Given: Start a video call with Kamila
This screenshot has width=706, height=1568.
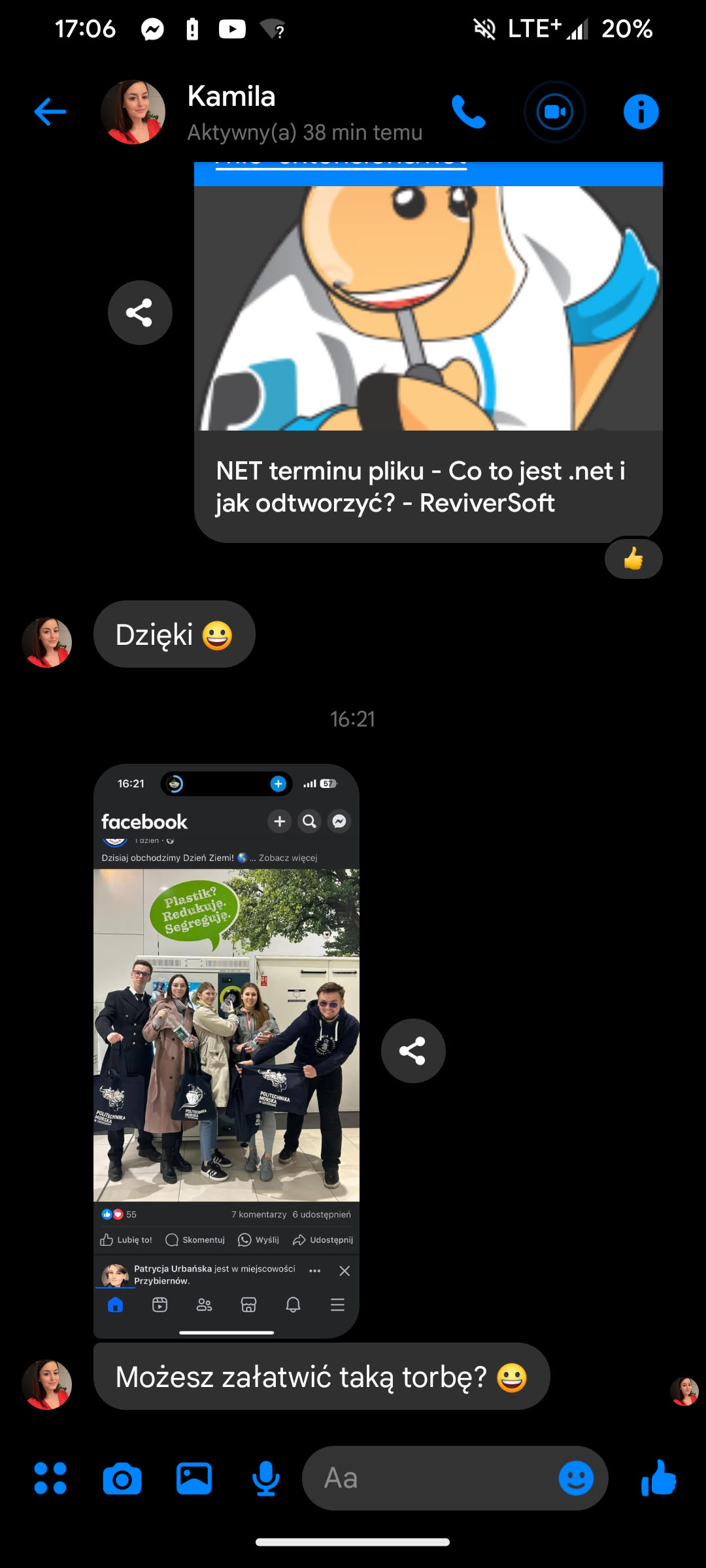Looking at the screenshot, I should 554,112.
